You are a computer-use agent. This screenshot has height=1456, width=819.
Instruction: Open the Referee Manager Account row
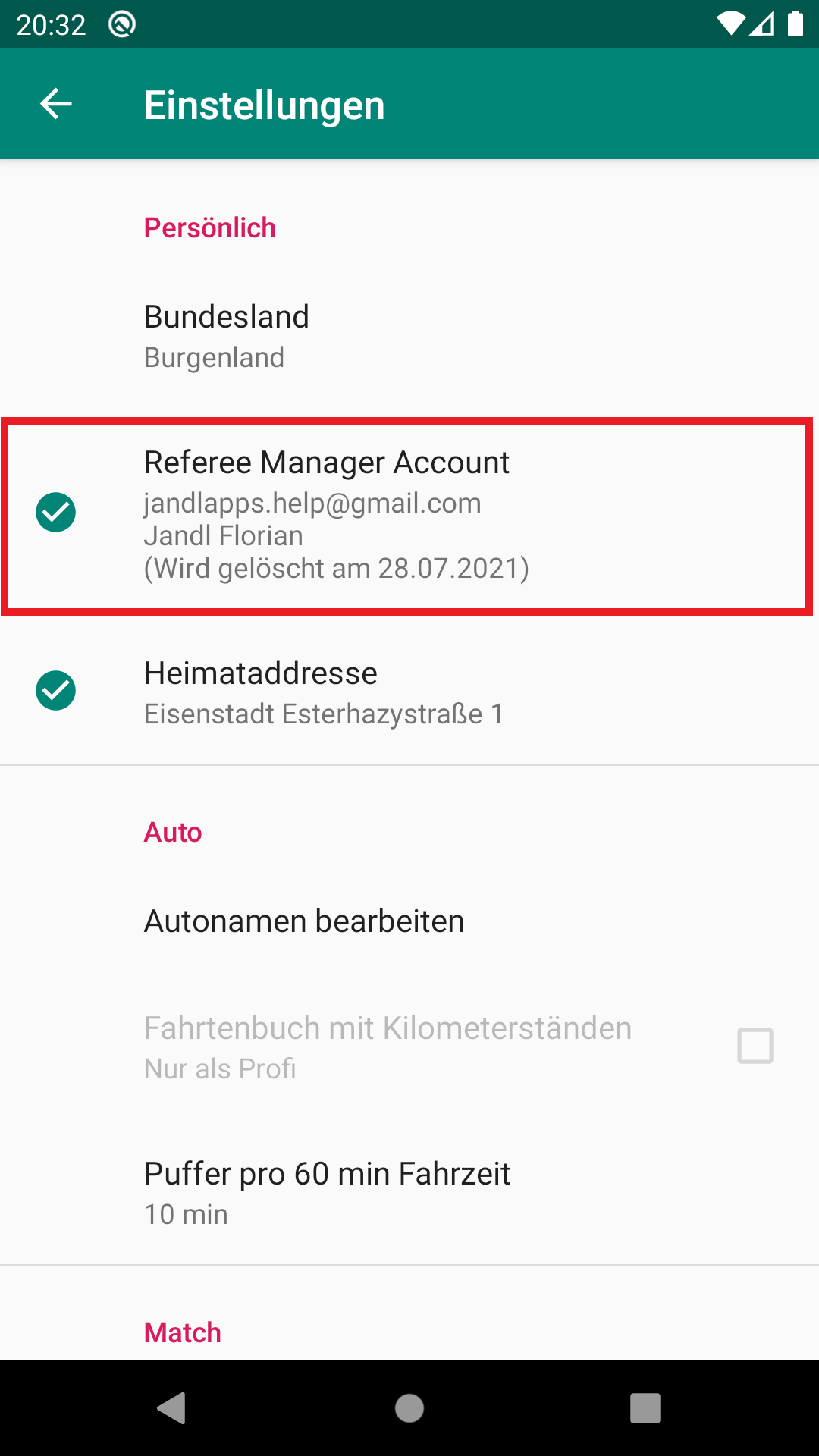coord(409,516)
